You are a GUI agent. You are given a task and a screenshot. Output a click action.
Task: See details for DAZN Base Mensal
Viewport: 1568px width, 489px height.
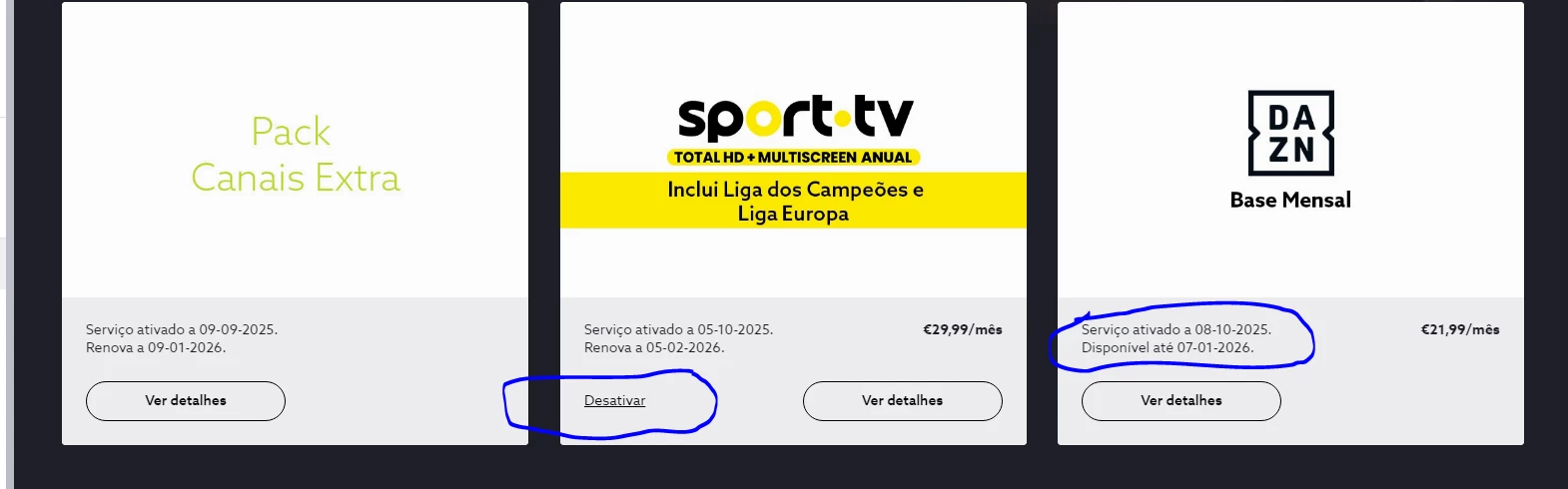click(x=1180, y=400)
